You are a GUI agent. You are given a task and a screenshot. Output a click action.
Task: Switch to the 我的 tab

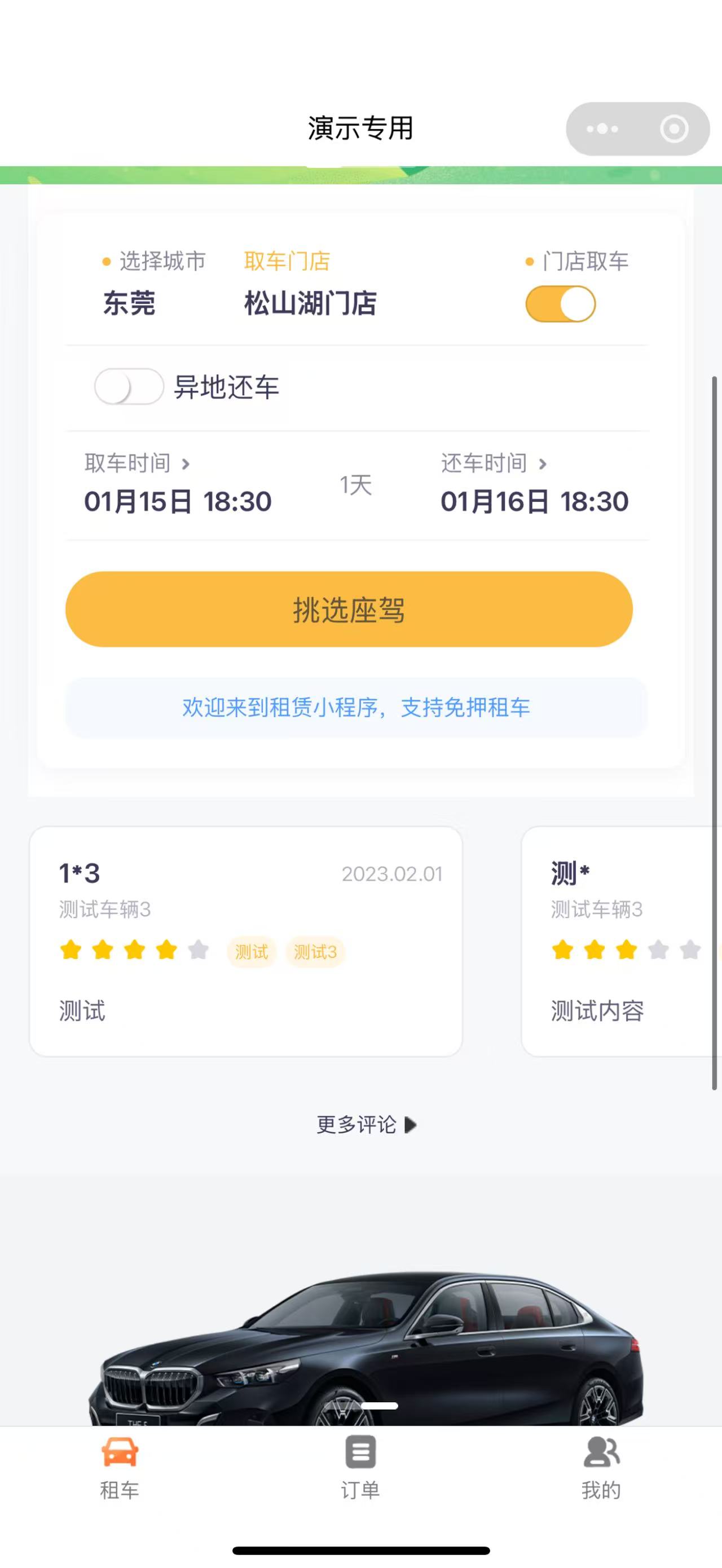[x=601, y=1469]
